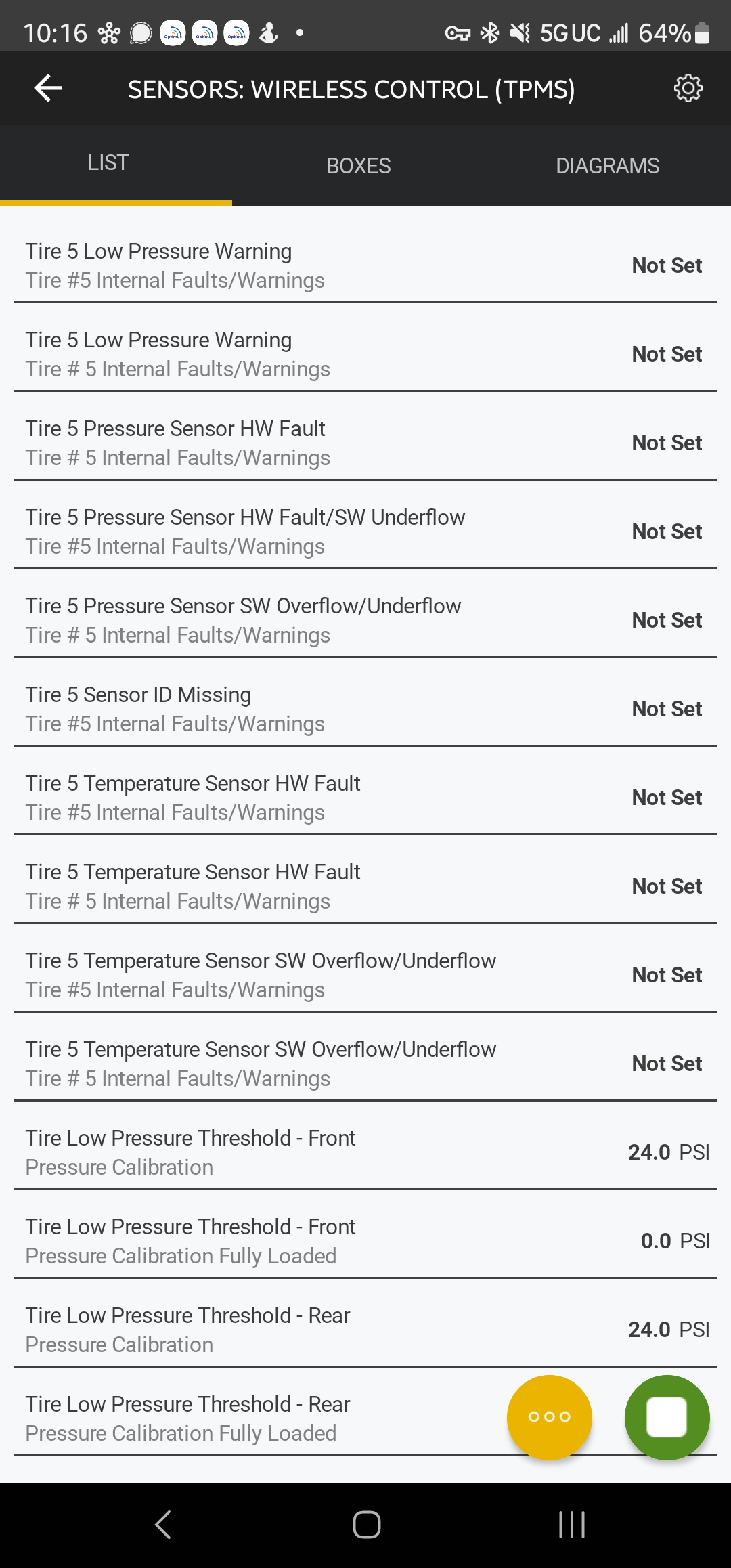Tap the back arrow beside SENSORS title

[x=46, y=87]
